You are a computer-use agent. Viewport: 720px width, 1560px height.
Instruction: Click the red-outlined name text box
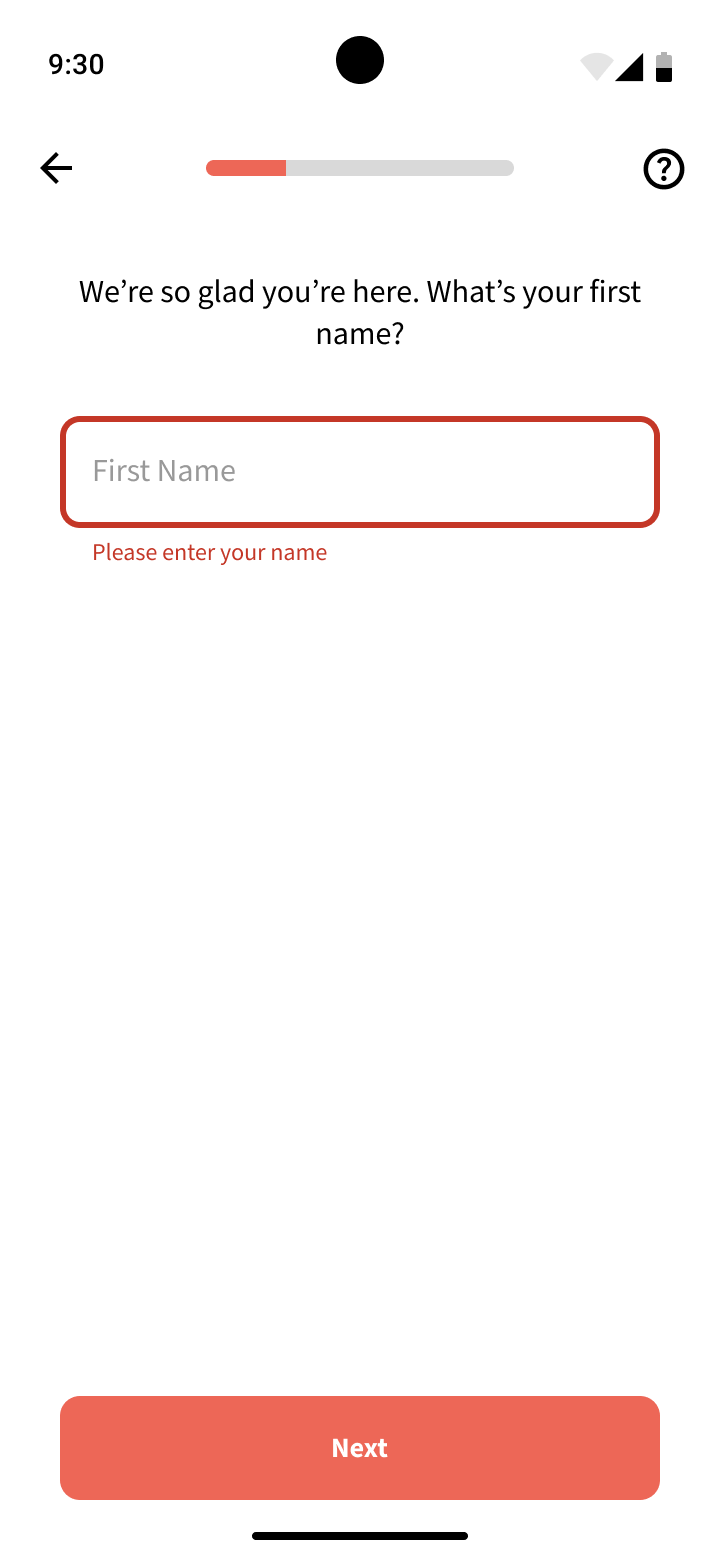[x=360, y=471]
